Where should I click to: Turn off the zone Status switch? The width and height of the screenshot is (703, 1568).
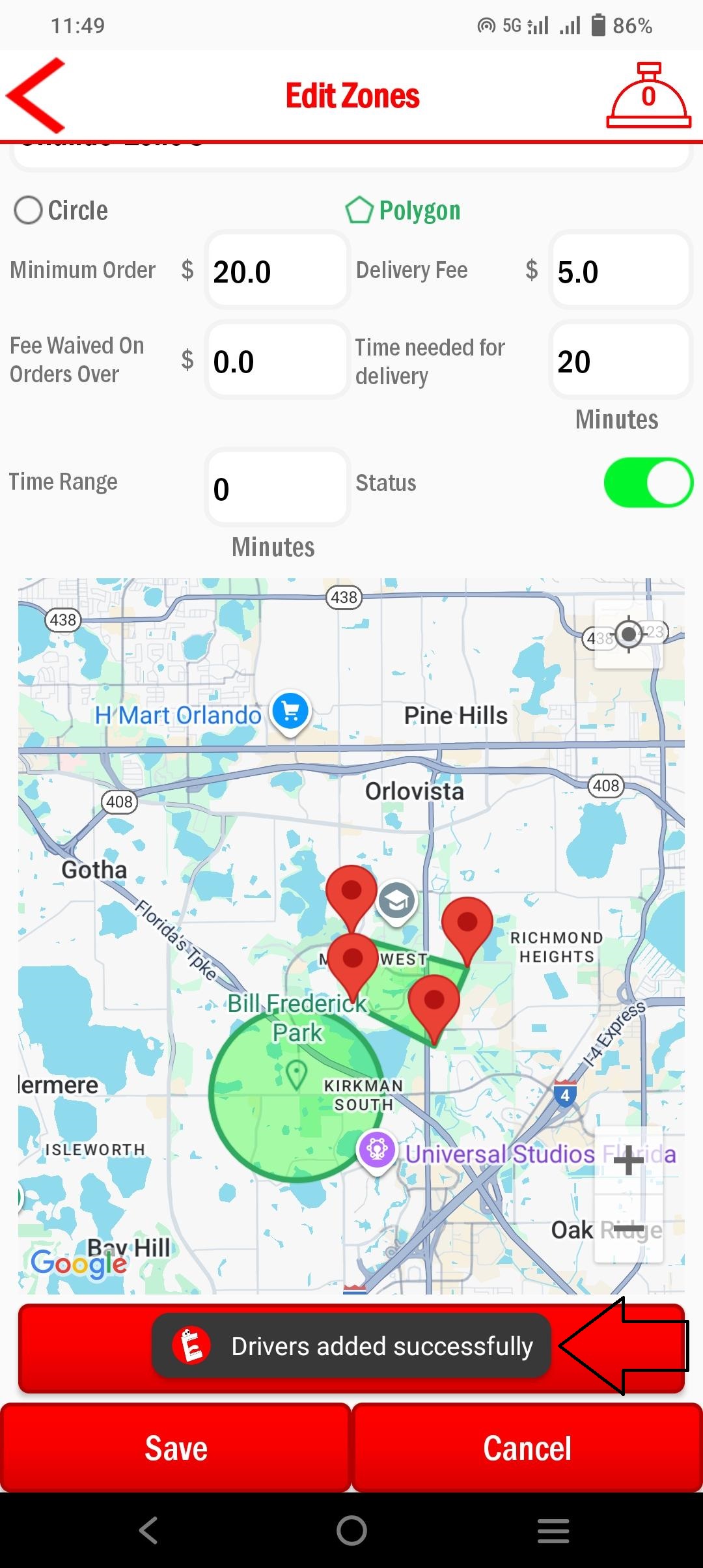pyautogui.click(x=648, y=483)
